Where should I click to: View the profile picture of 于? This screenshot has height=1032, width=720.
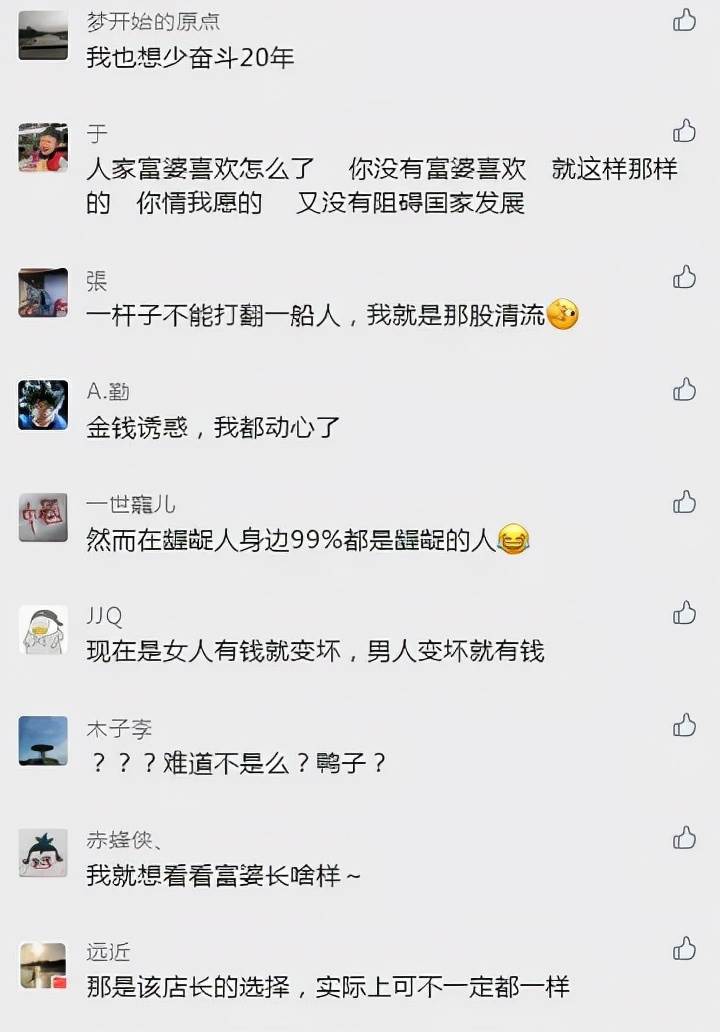(43, 148)
